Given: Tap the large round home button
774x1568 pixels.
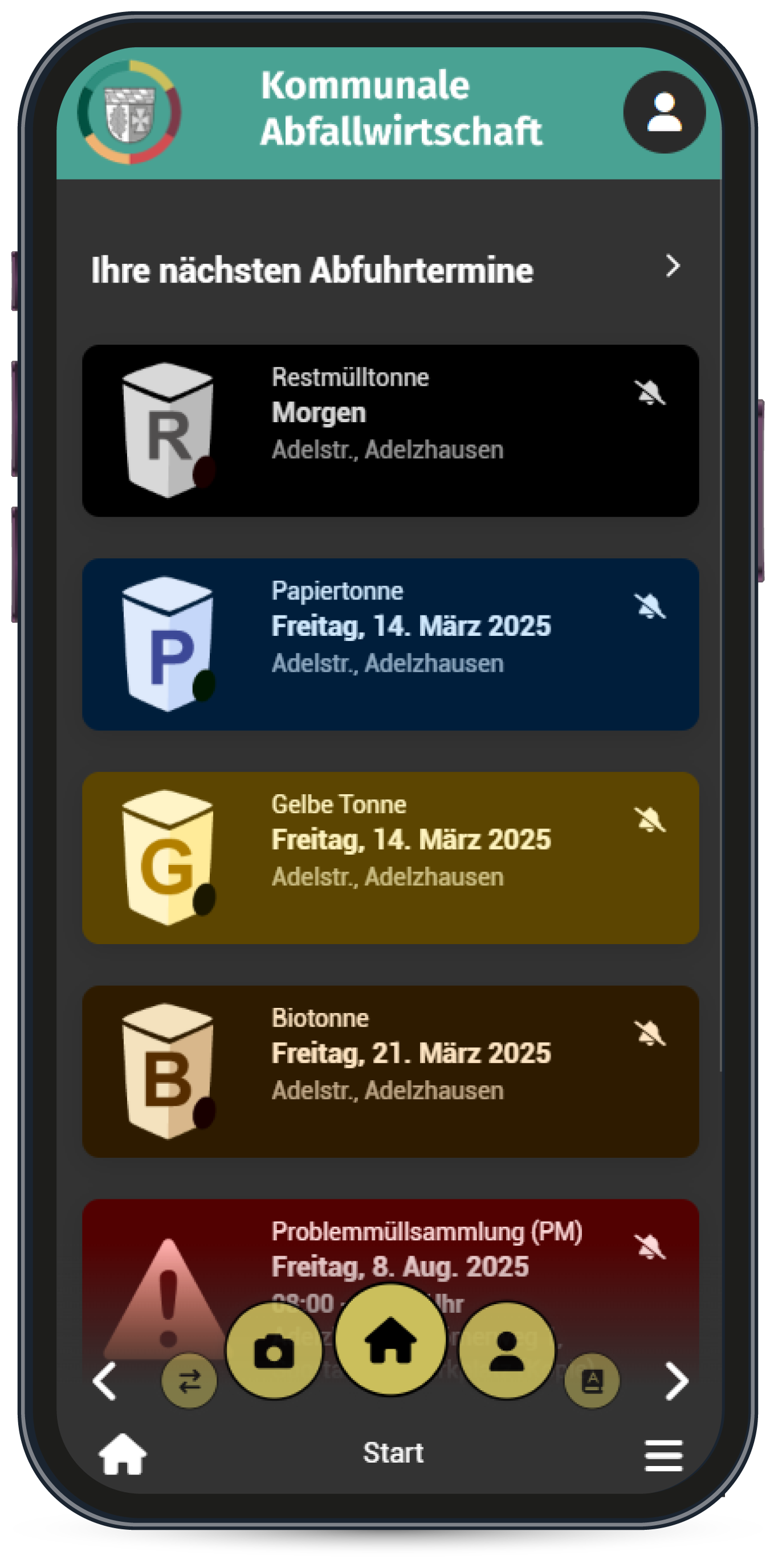Looking at the screenshot, I should (390, 1338).
